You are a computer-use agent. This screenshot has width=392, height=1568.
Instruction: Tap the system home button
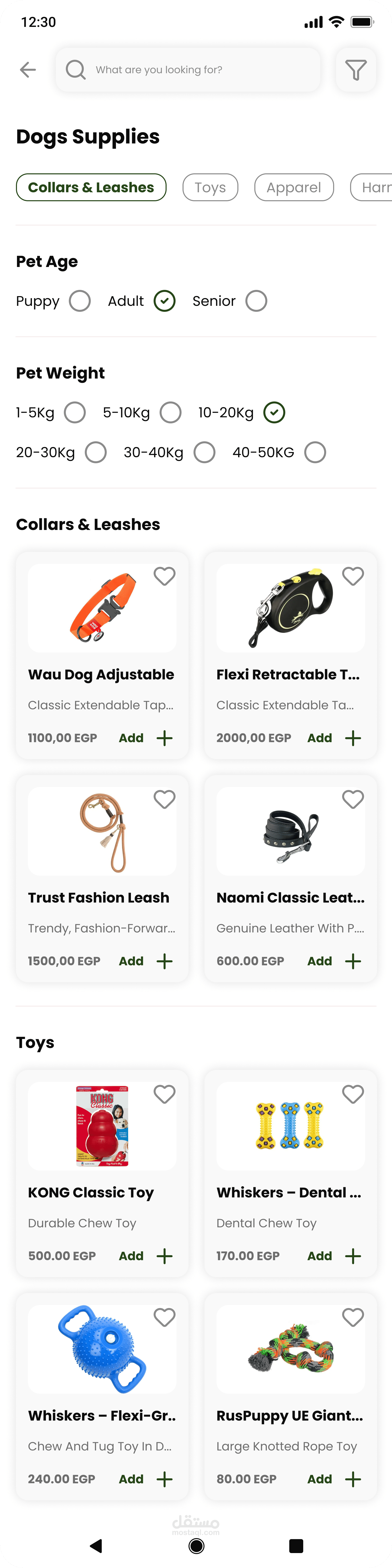pos(196,1546)
